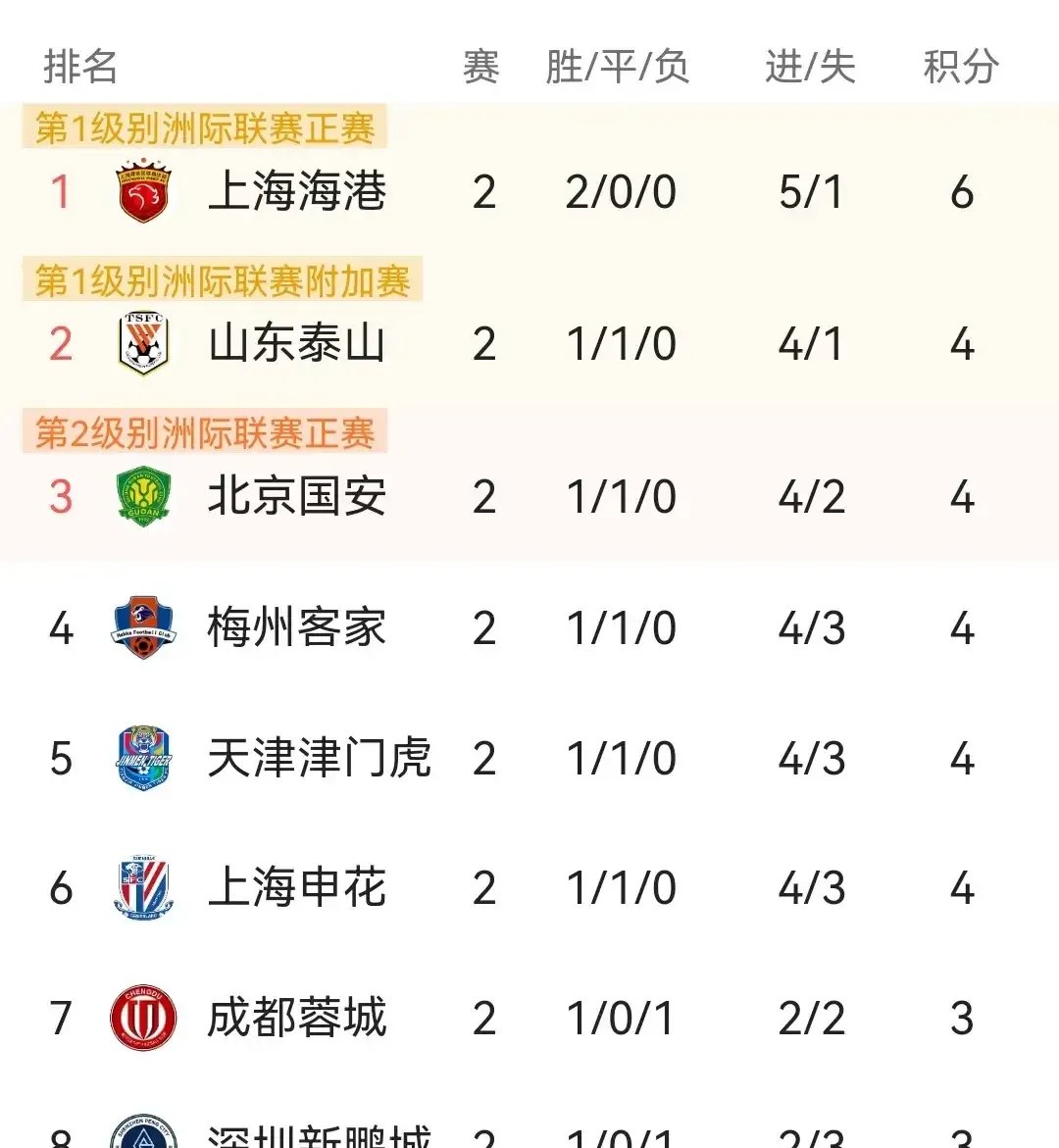Image resolution: width=1059 pixels, height=1148 pixels.
Task: Click the Tianjin Jinmen Tiger badge
Action: point(143,758)
